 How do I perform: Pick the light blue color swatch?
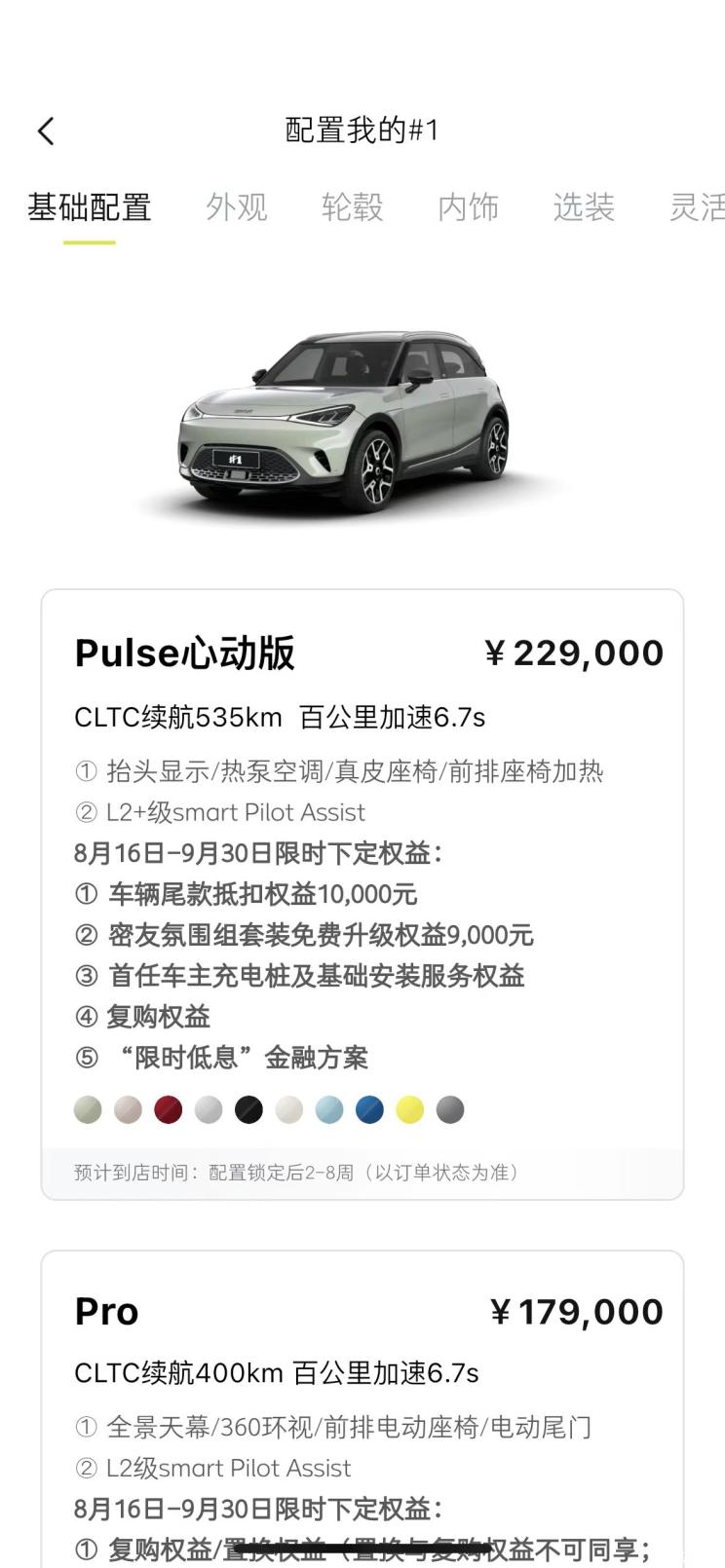(x=329, y=1109)
